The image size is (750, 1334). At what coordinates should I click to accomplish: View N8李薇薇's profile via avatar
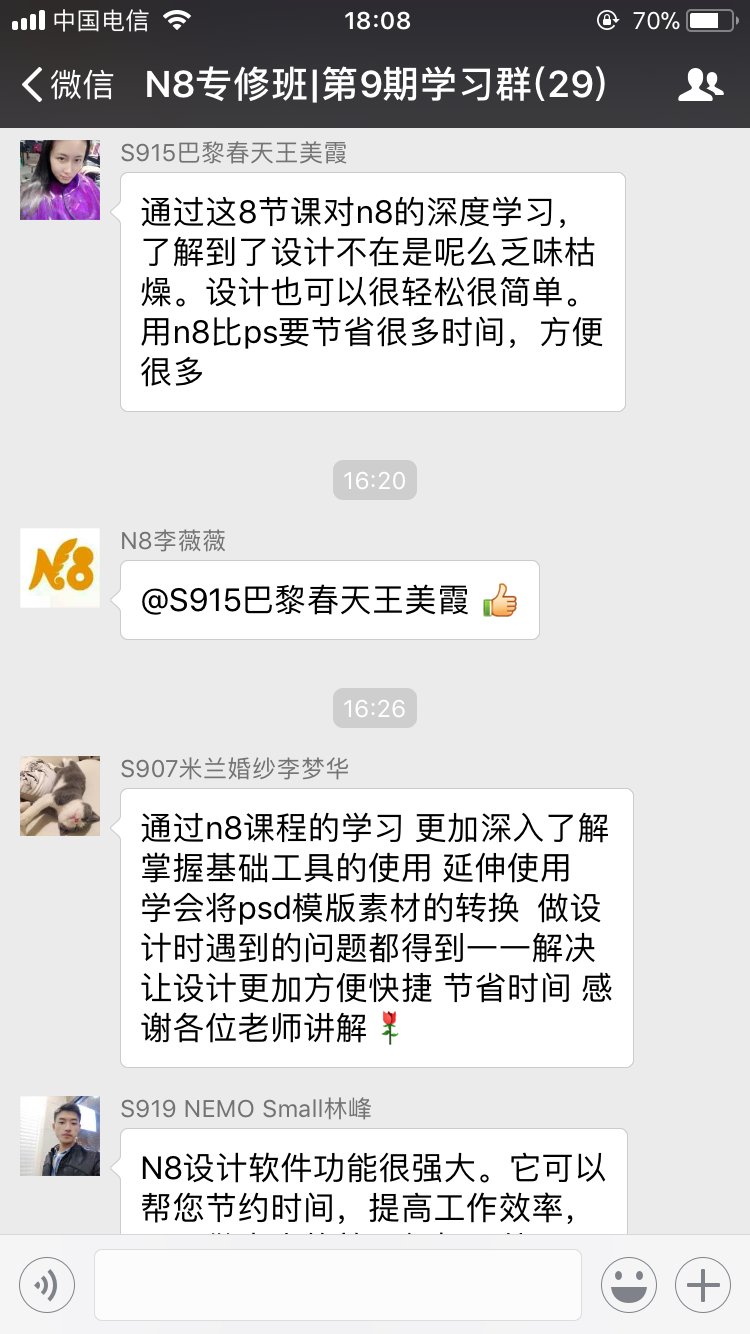[x=60, y=568]
